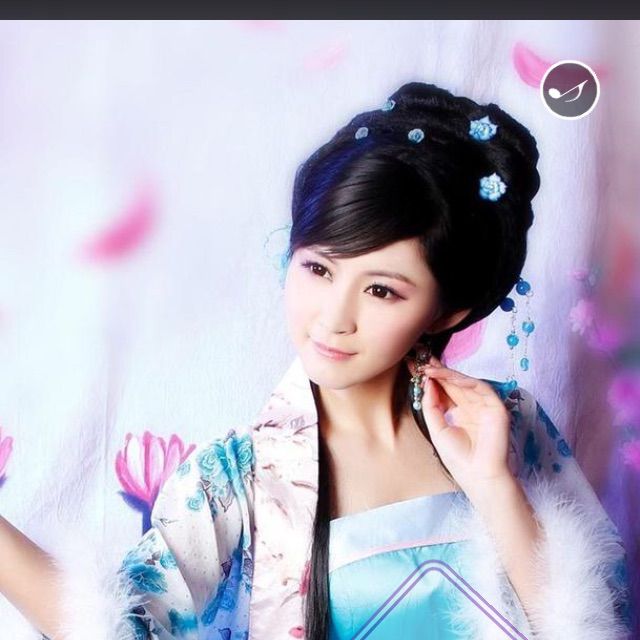Toggle the background music note icon
640x640 pixels.
[x=570, y=90]
